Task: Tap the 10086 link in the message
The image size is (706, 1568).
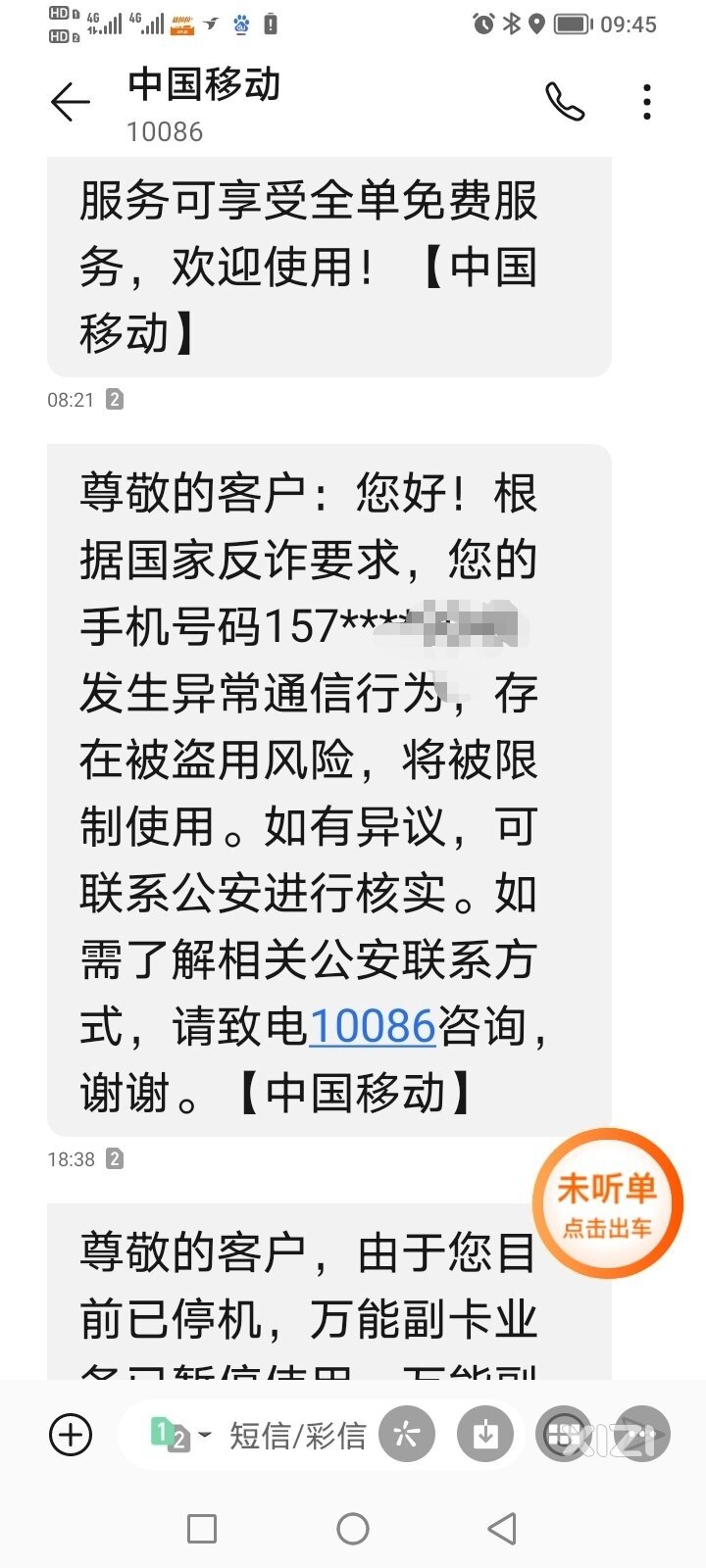Action: pyautogui.click(x=372, y=1026)
